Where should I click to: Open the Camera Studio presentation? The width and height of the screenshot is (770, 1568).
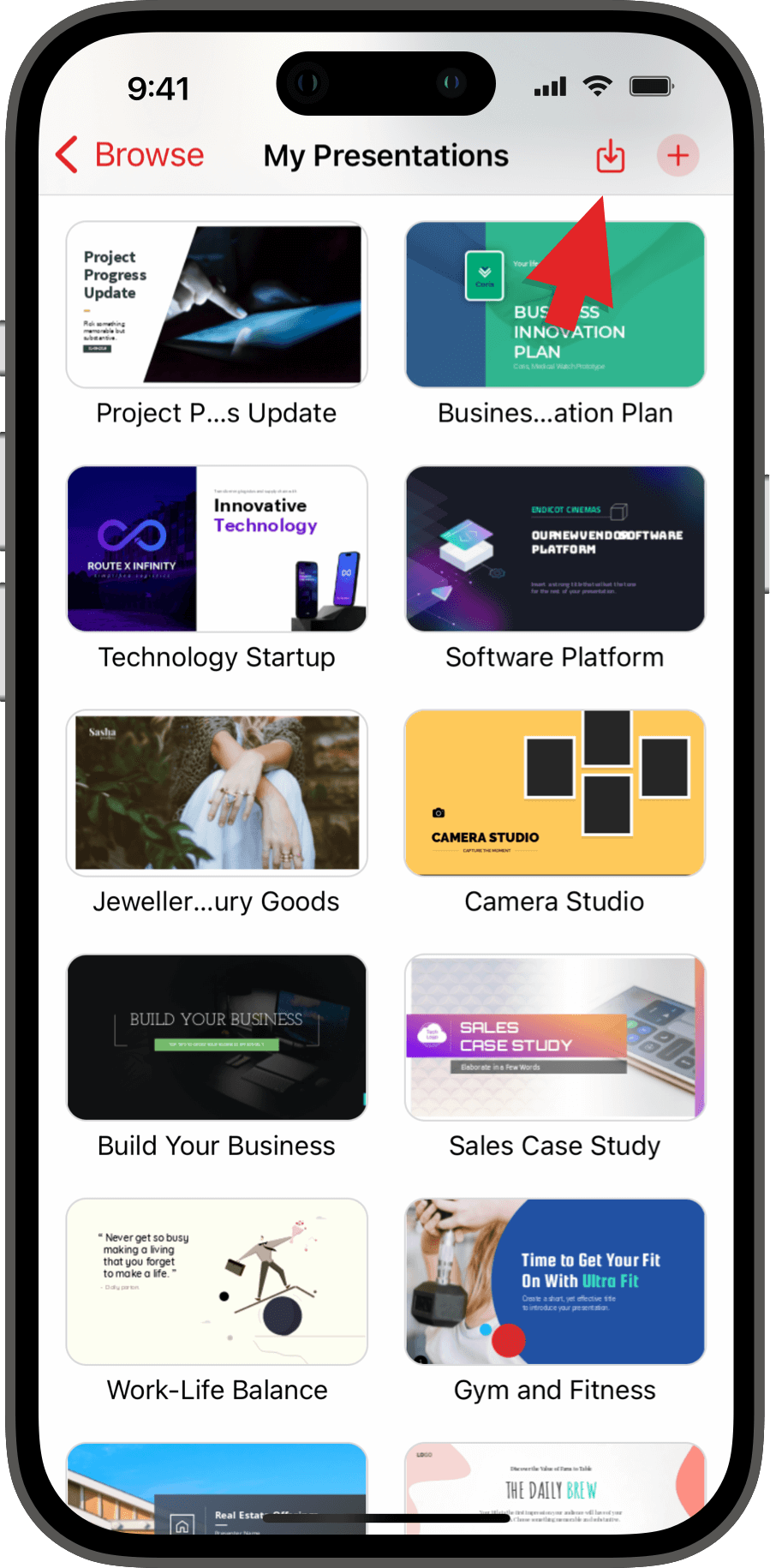(x=555, y=793)
